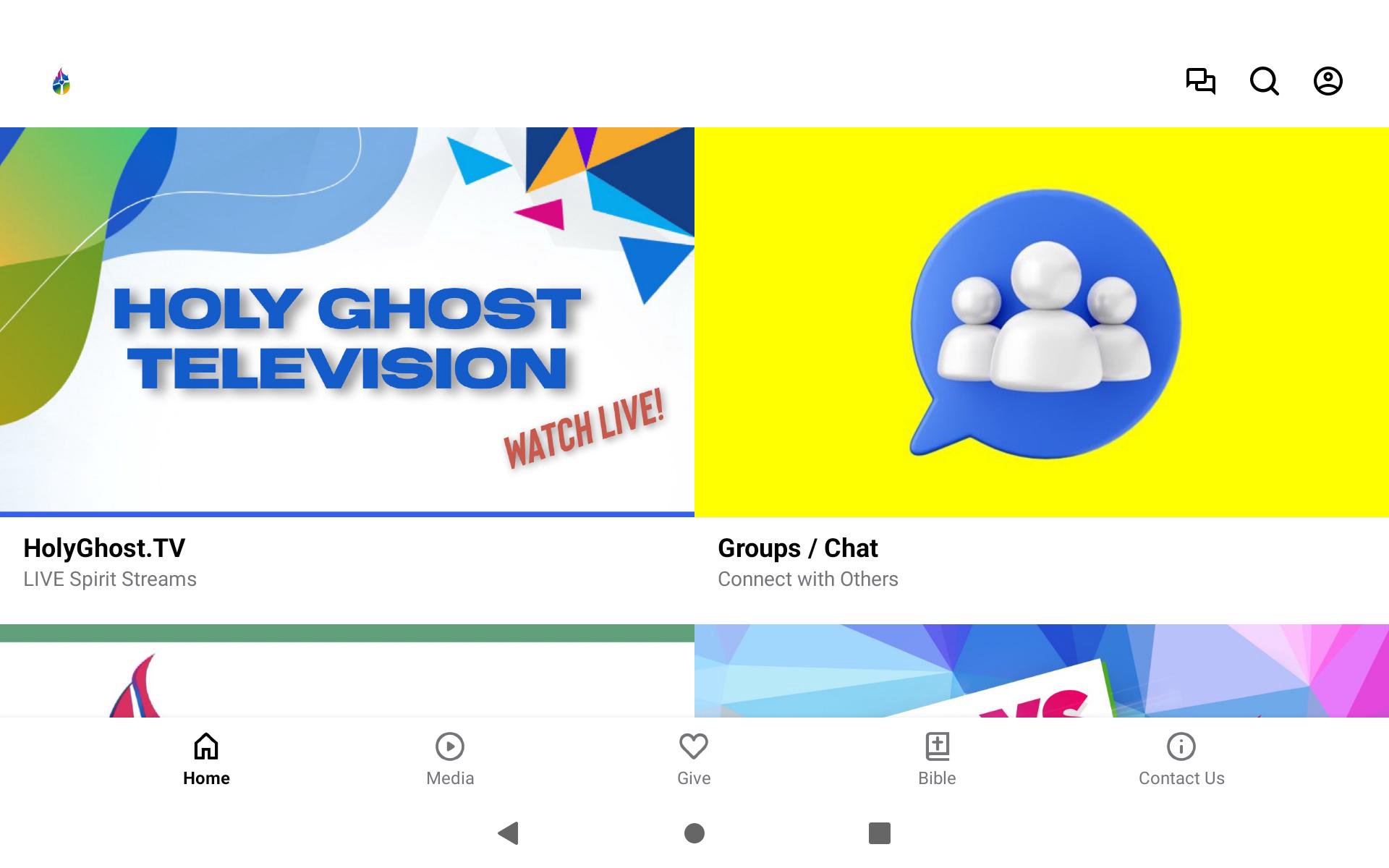Open the messages chat icon

[x=1200, y=81]
